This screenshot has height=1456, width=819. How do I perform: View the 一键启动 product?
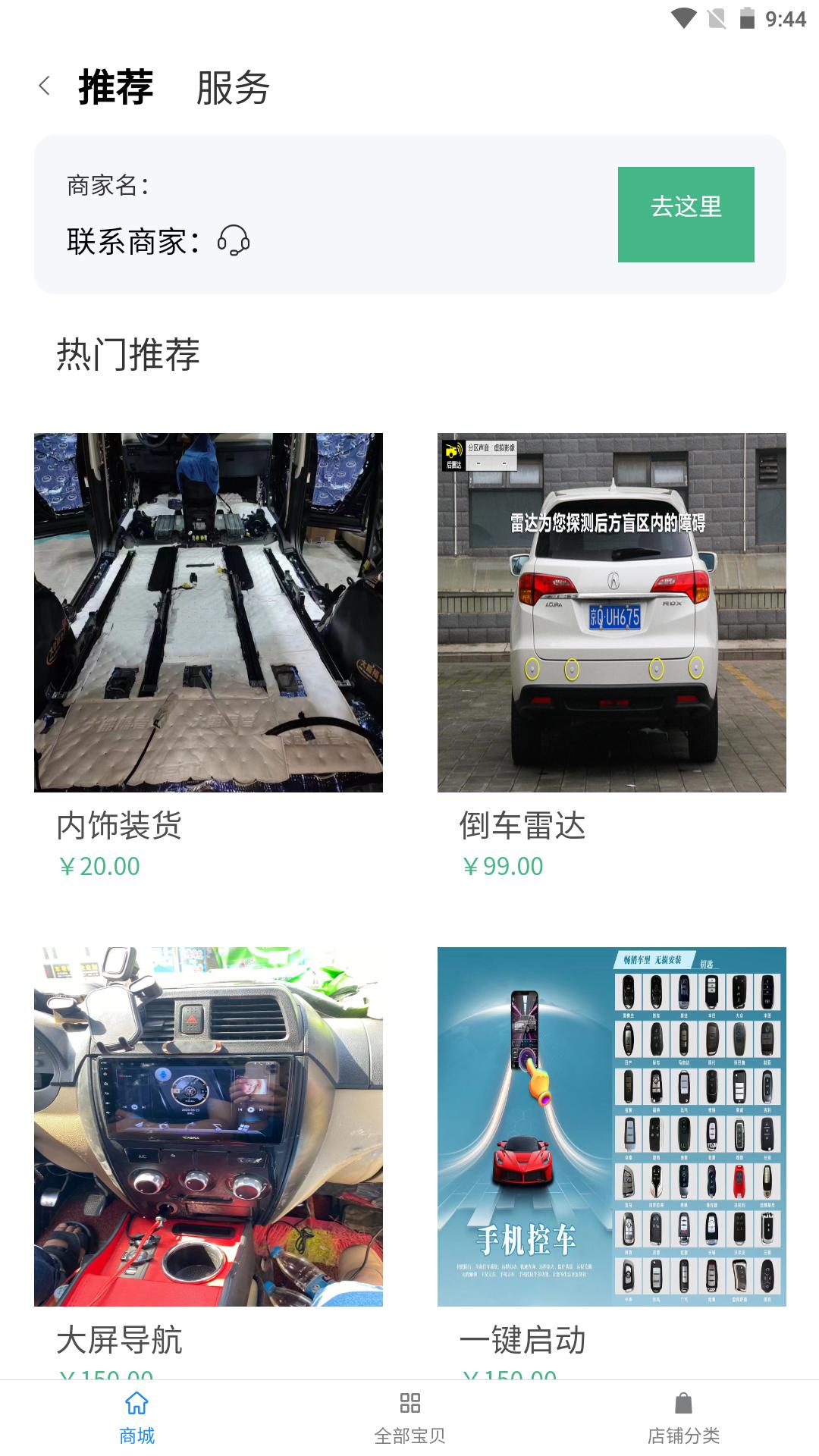click(611, 1126)
